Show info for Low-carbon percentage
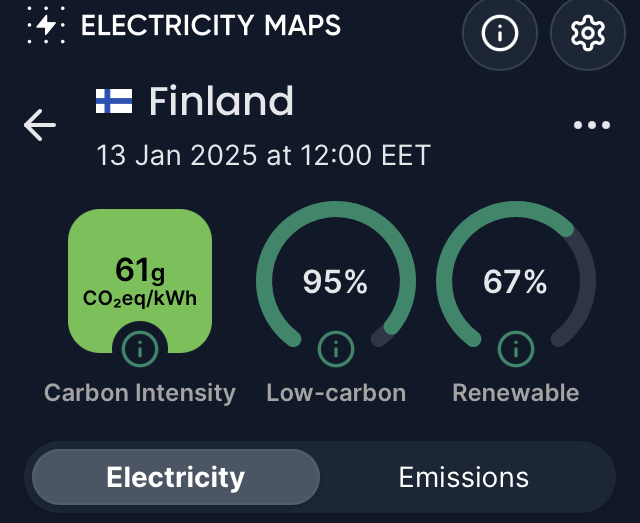 pos(336,349)
